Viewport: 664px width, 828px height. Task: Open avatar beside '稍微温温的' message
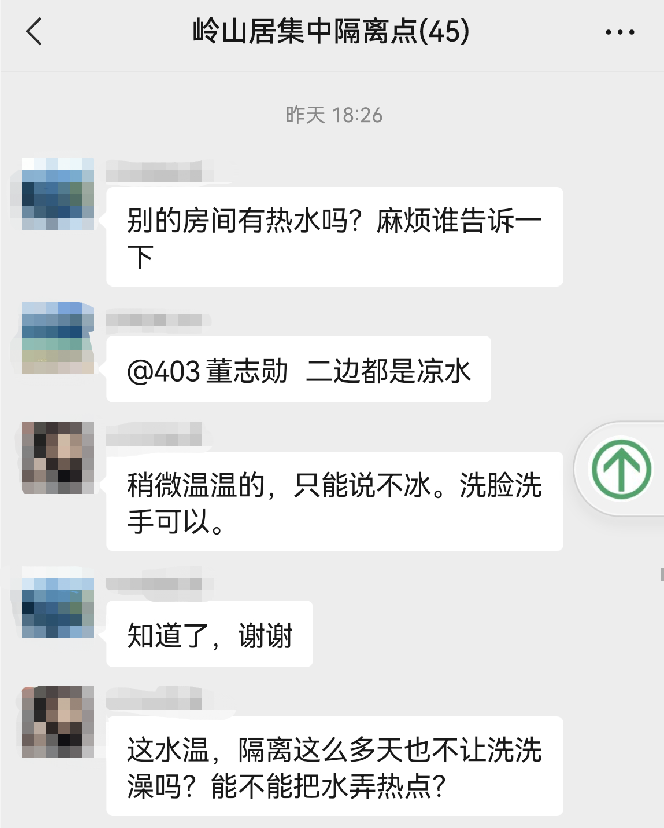click(58, 458)
